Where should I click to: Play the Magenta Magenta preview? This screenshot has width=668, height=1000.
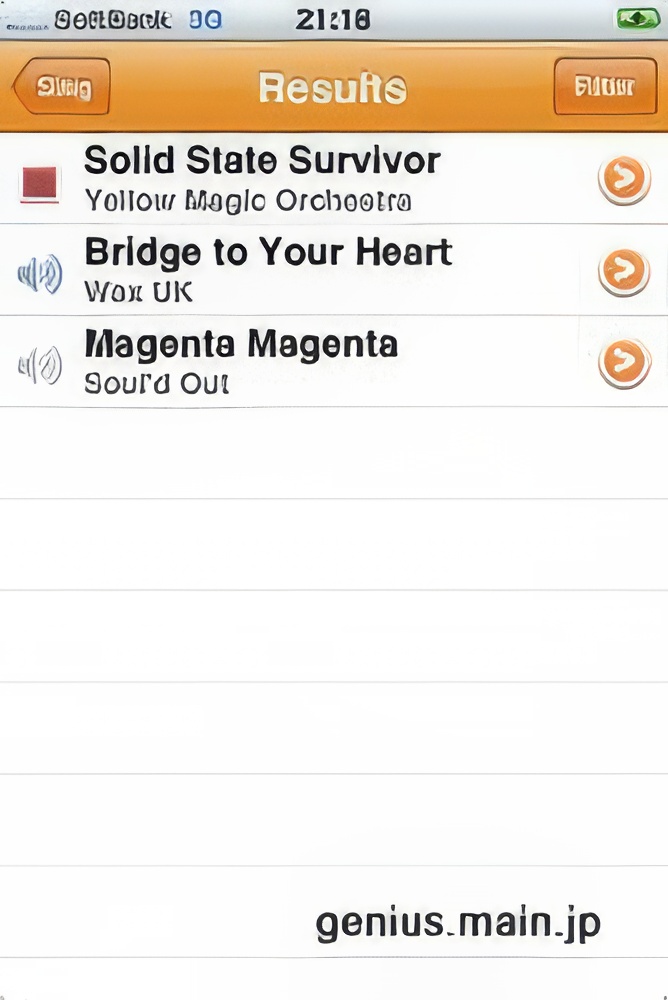pyautogui.click(x=40, y=365)
